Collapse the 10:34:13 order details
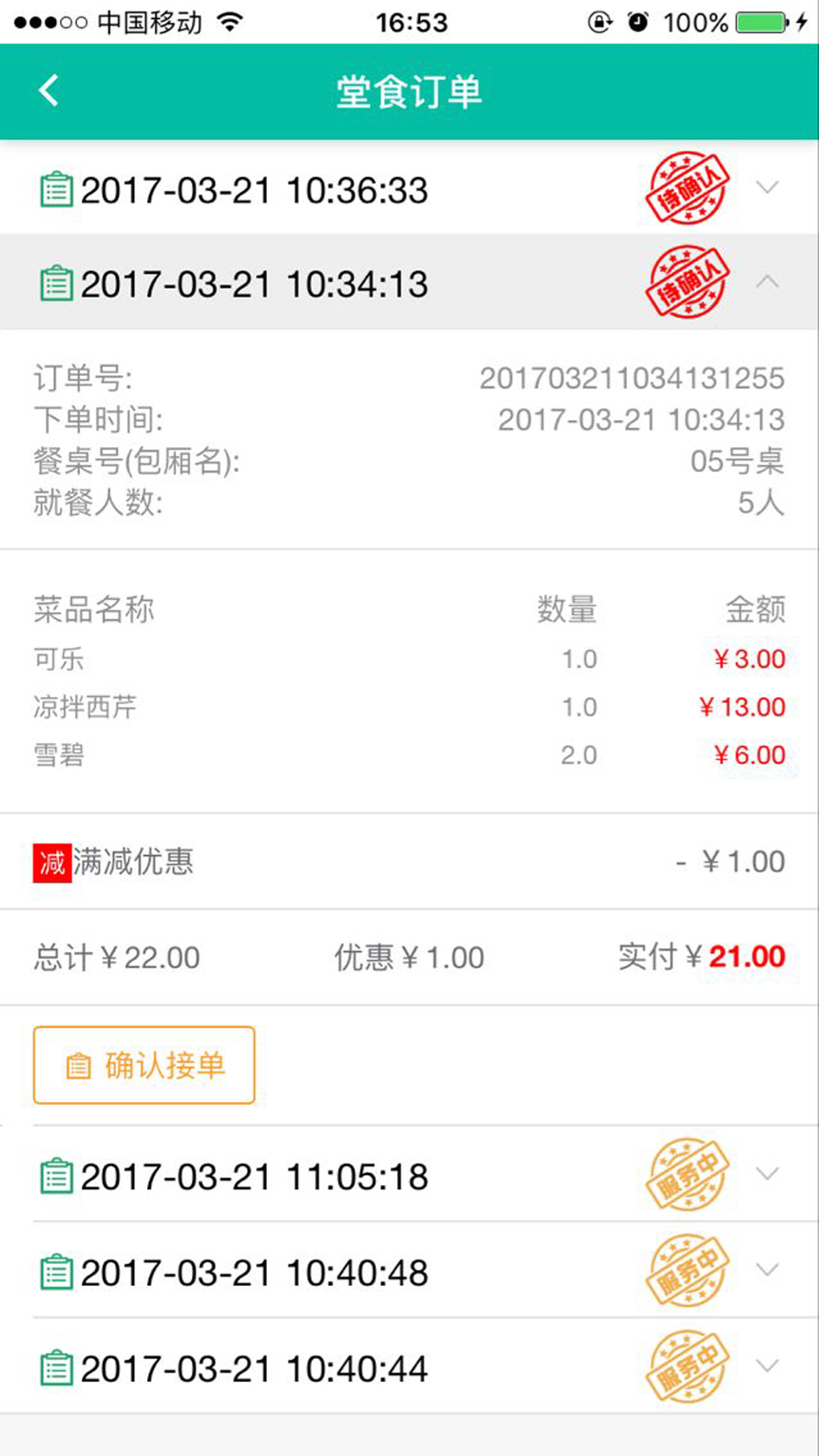This screenshot has width=819, height=1456. [767, 282]
